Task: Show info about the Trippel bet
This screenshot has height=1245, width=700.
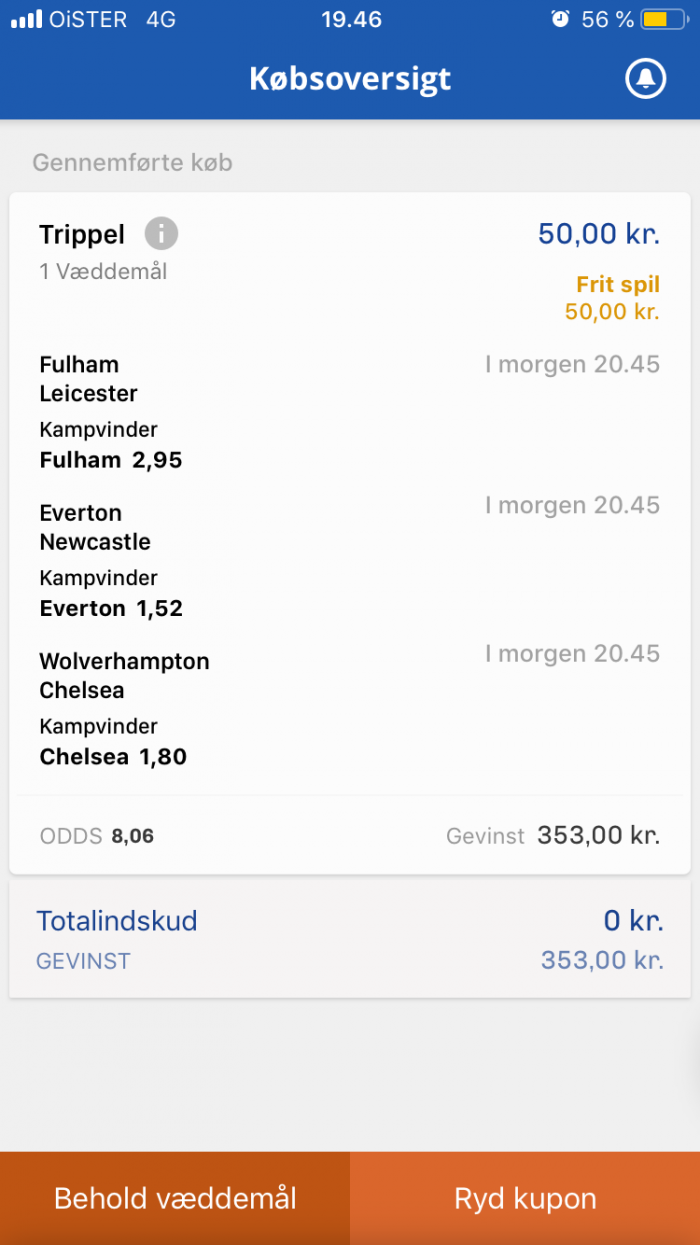Action: (161, 234)
